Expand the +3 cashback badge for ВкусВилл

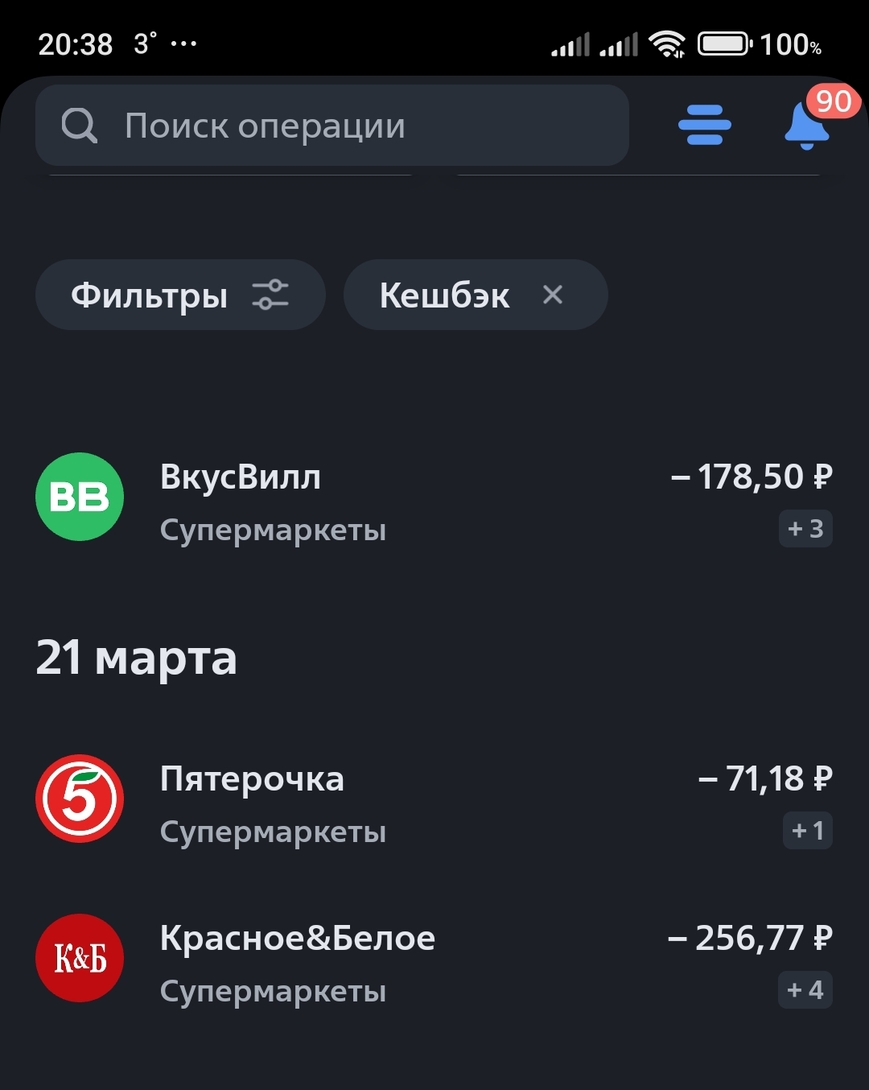pos(805,529)
